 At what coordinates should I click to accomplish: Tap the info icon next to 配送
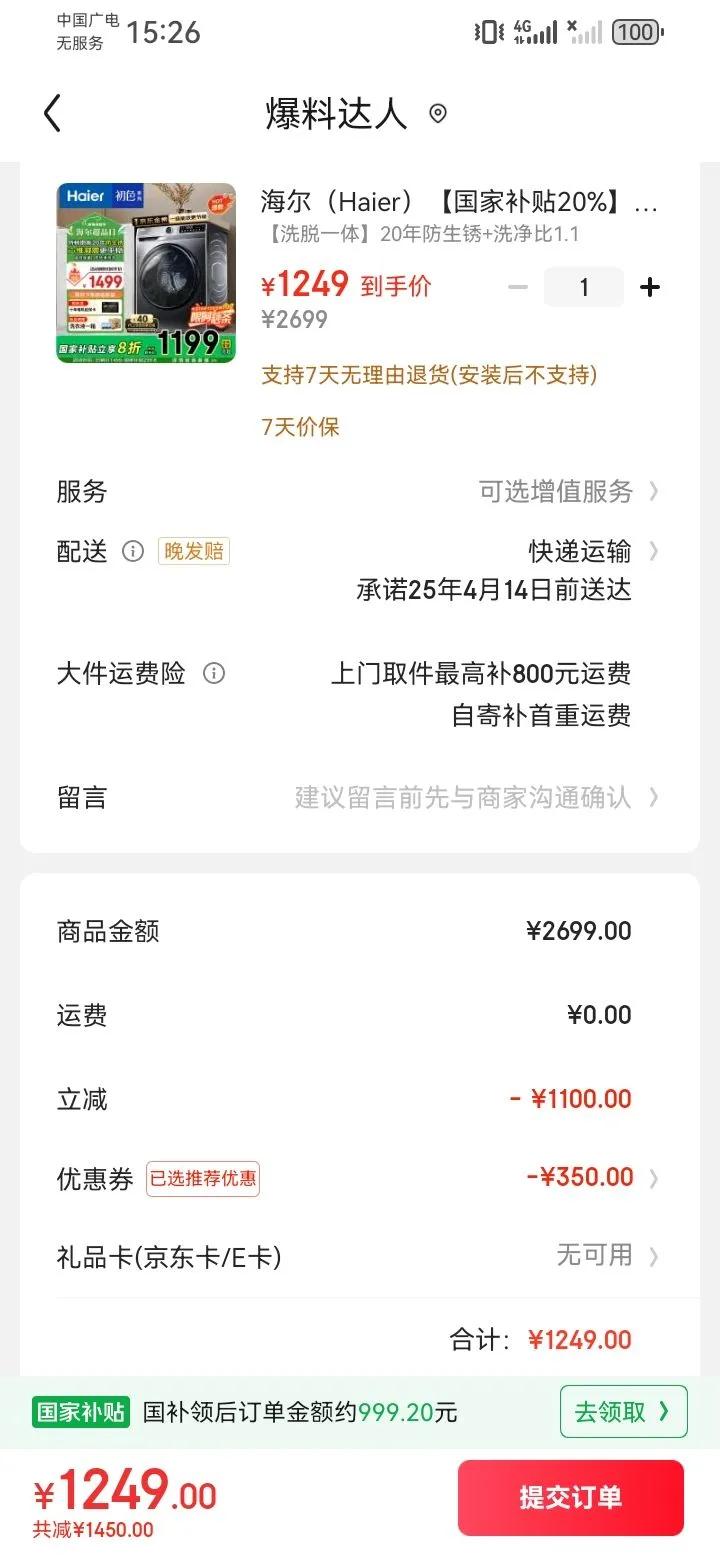[x=132, y=552]
